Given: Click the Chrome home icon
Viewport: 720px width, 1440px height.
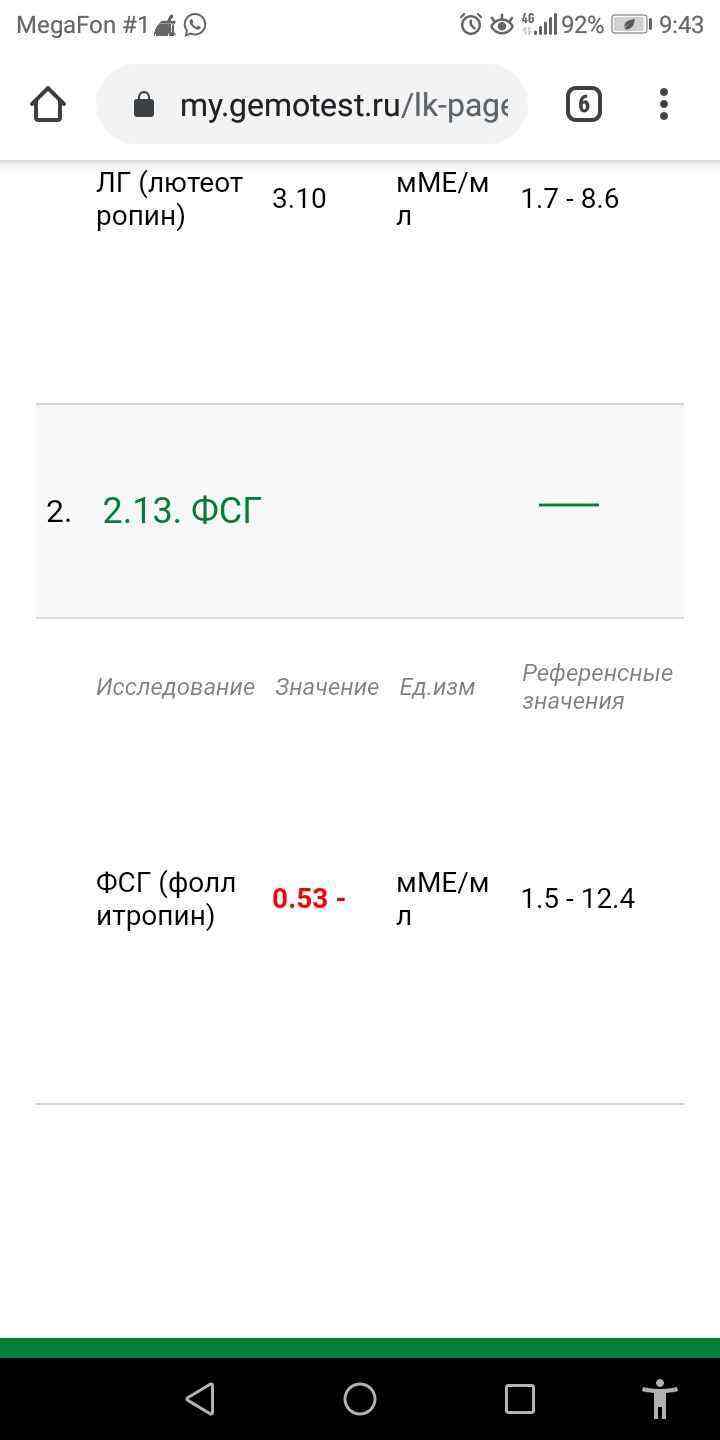Looking at the screenshot, I should pos(47,103).
